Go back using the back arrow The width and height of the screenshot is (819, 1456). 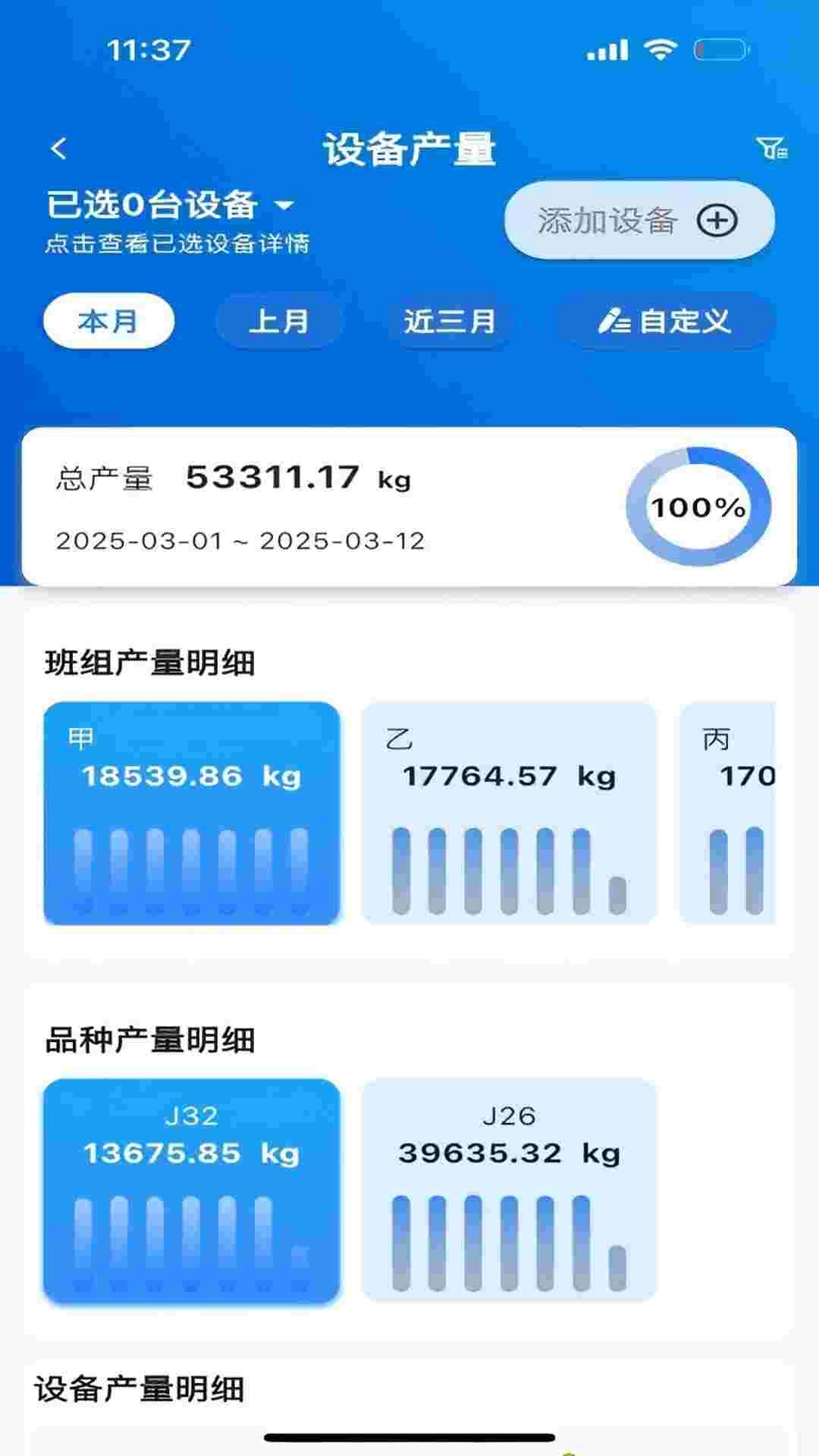pos(60,149)
